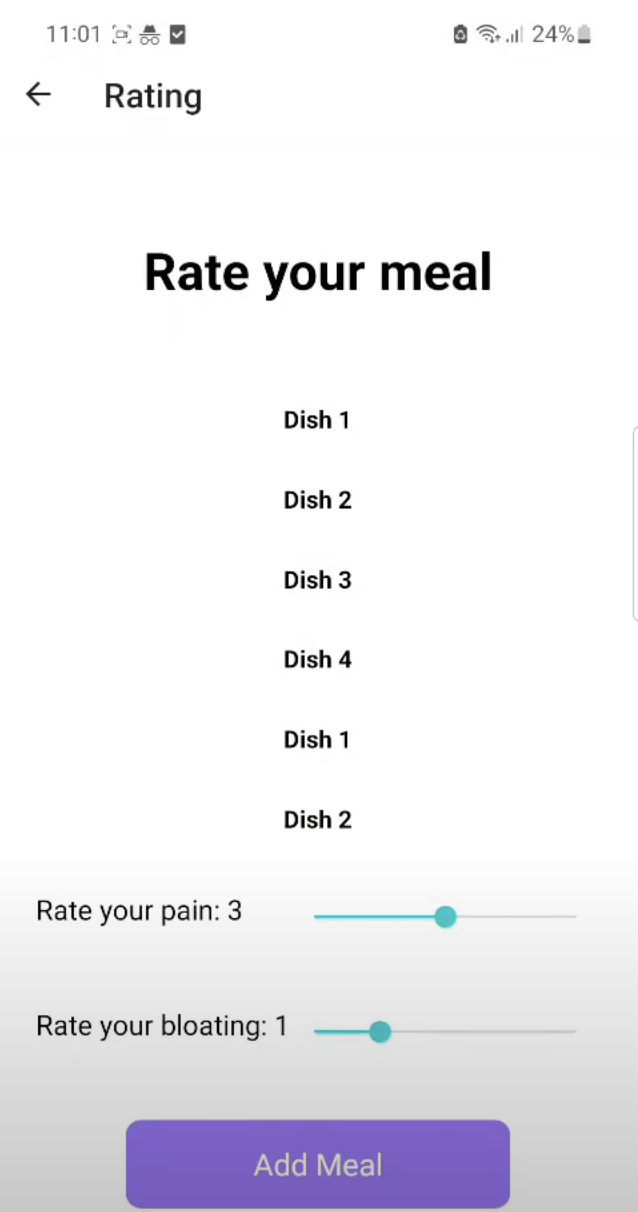Tap the bloating rating slider
This screenshot has width=638, height=1212.
[379, 1031]
